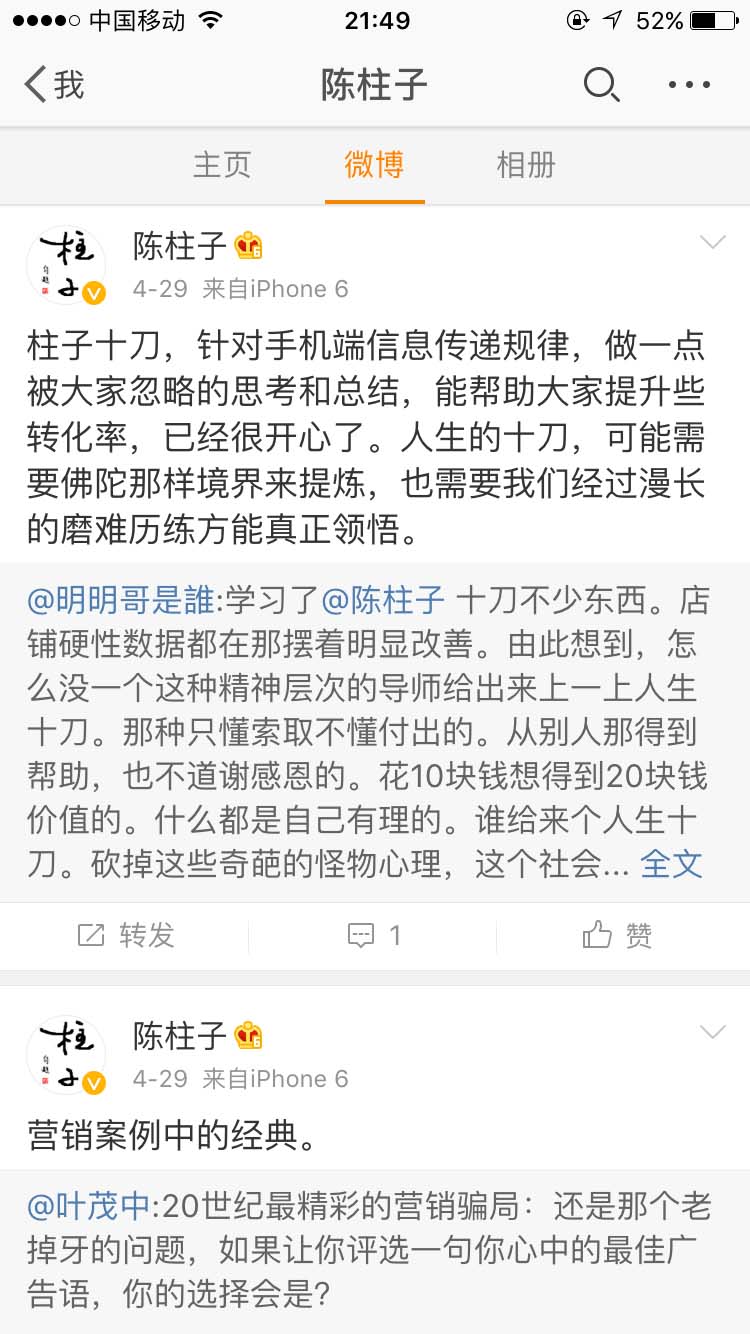The width and height of the screenshot is (750, 1334).
Task: Click the more options ellipsis icon
Action: pos(688,86)
